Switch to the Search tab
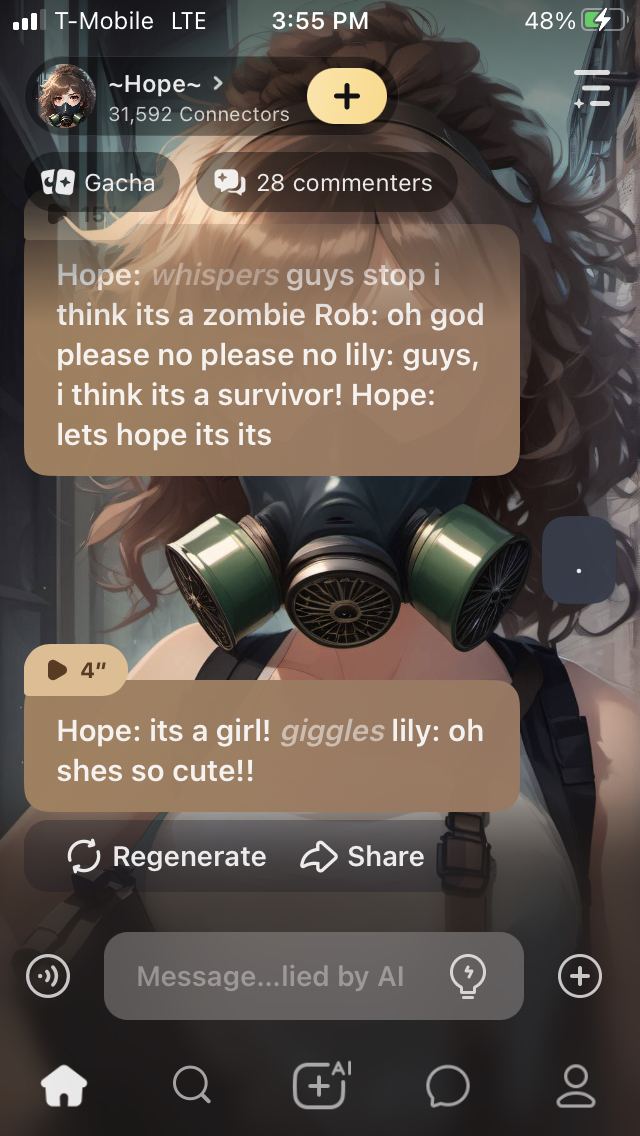This screenshot has width=640, height=1136. tap(191, 1085)
